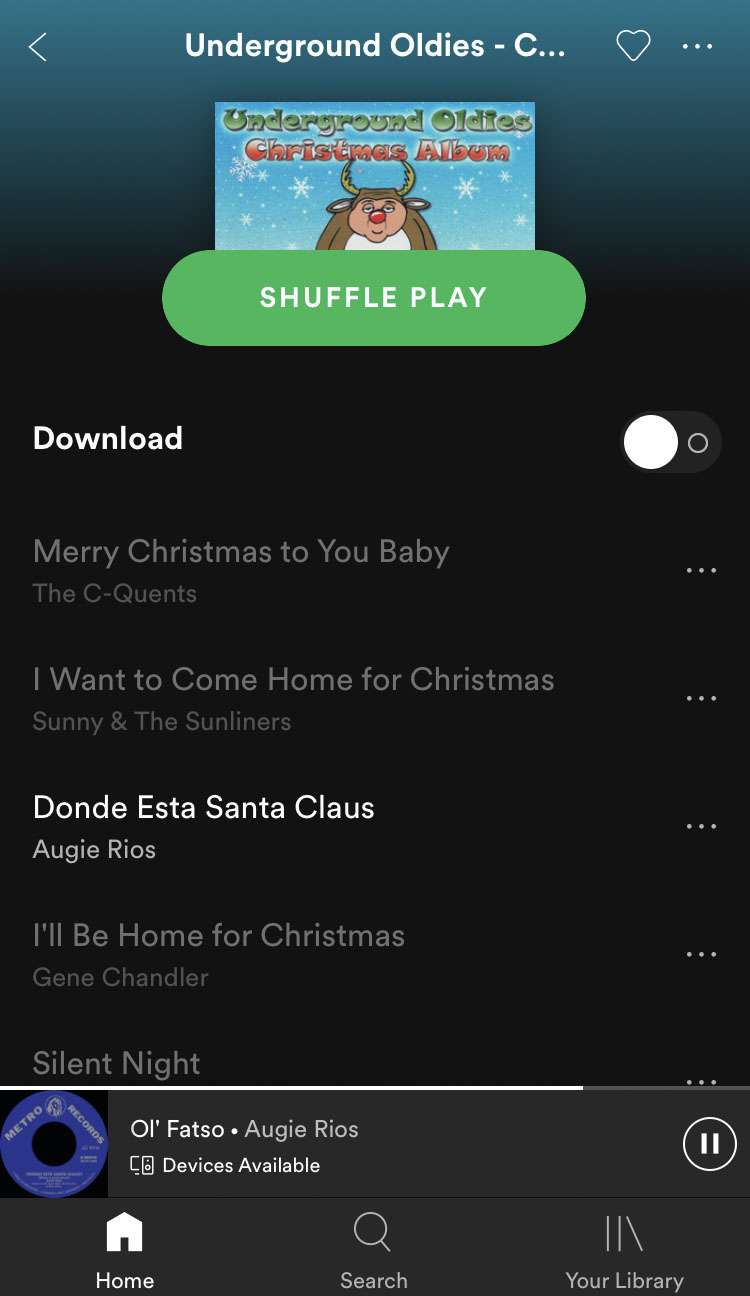Pause the currently playing song
Screen dimensions: 750x1296
tap(709, 1143)
